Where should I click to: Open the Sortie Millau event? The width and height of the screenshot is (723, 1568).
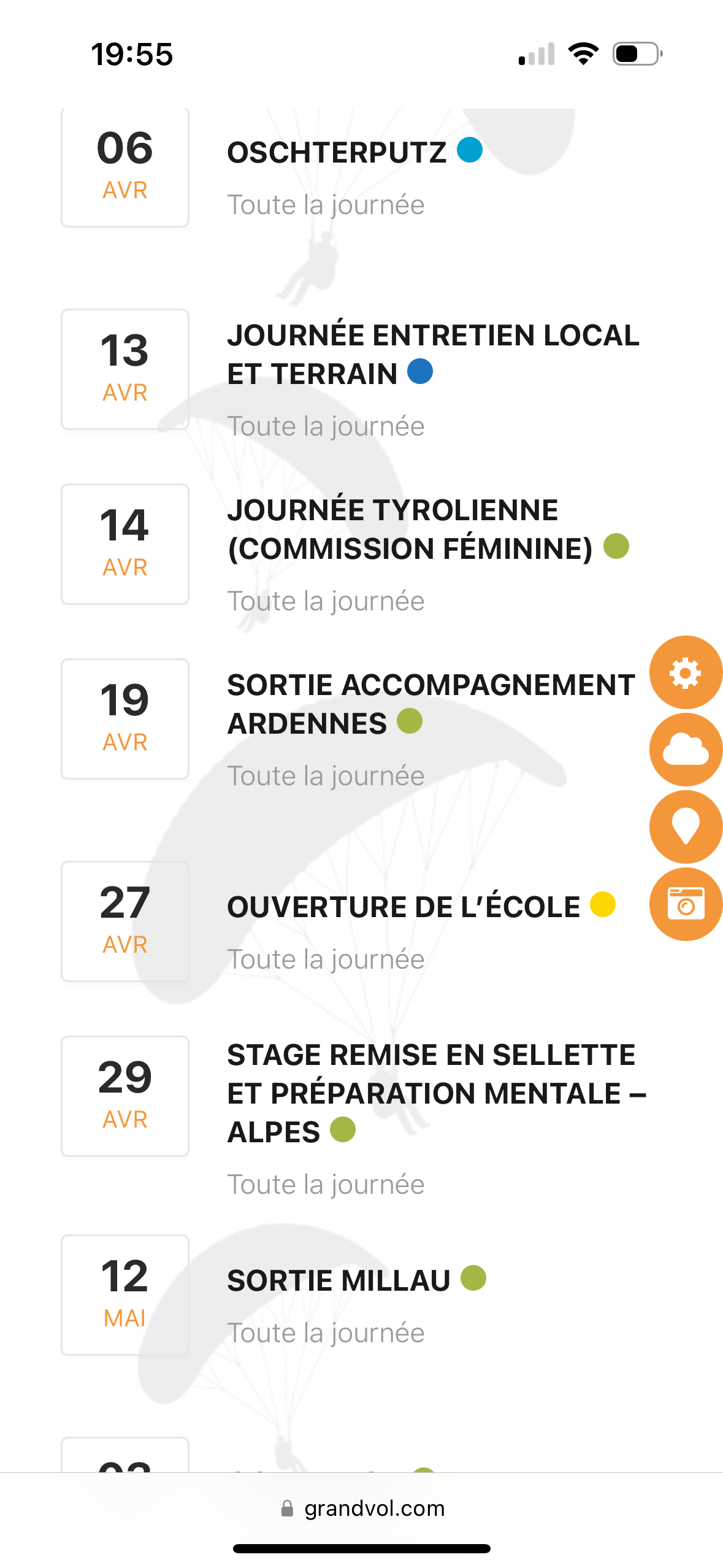click(x=339, y=1281)
